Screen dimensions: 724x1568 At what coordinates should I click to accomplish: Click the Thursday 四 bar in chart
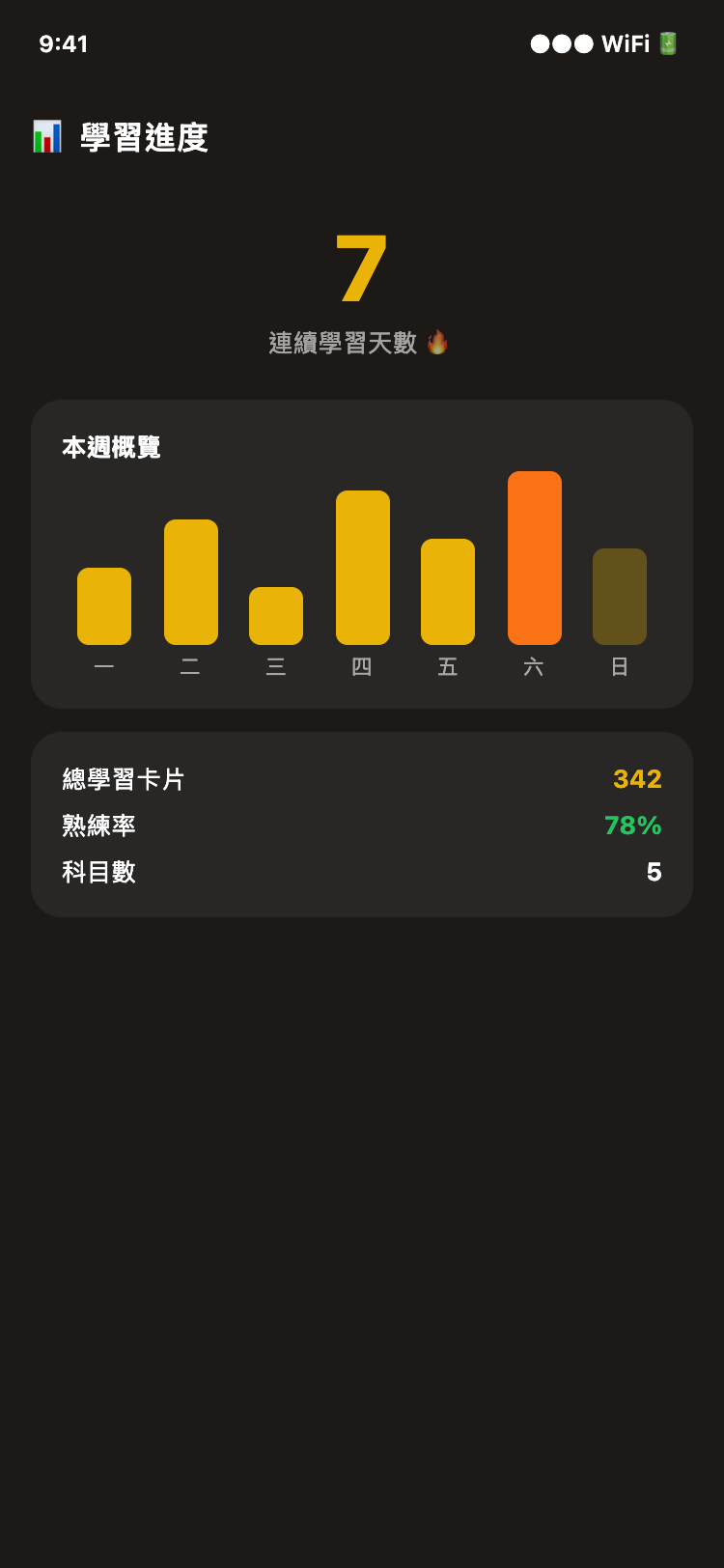[362, 565]
